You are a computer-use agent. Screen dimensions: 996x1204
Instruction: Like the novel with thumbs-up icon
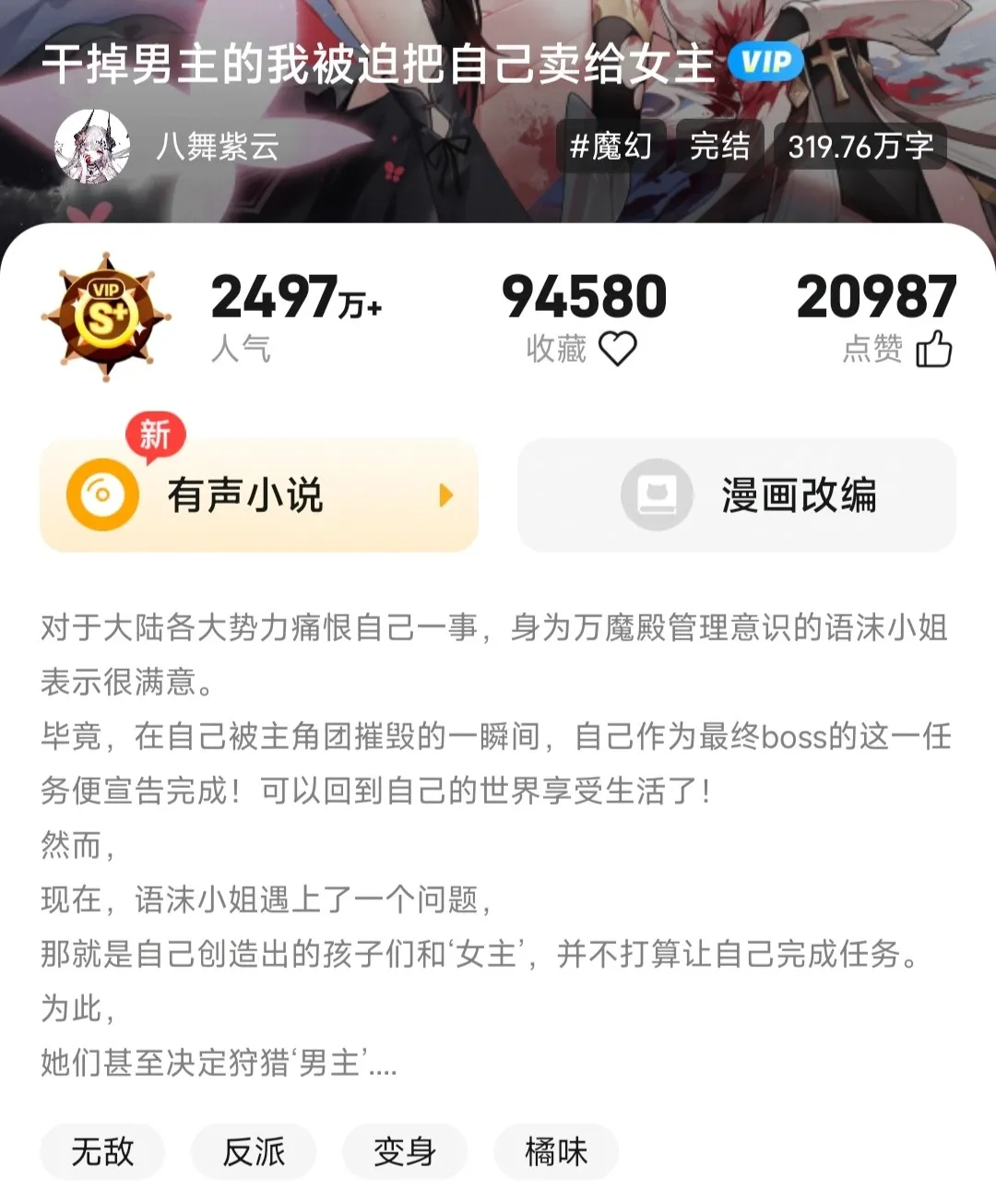coord(933,350)
